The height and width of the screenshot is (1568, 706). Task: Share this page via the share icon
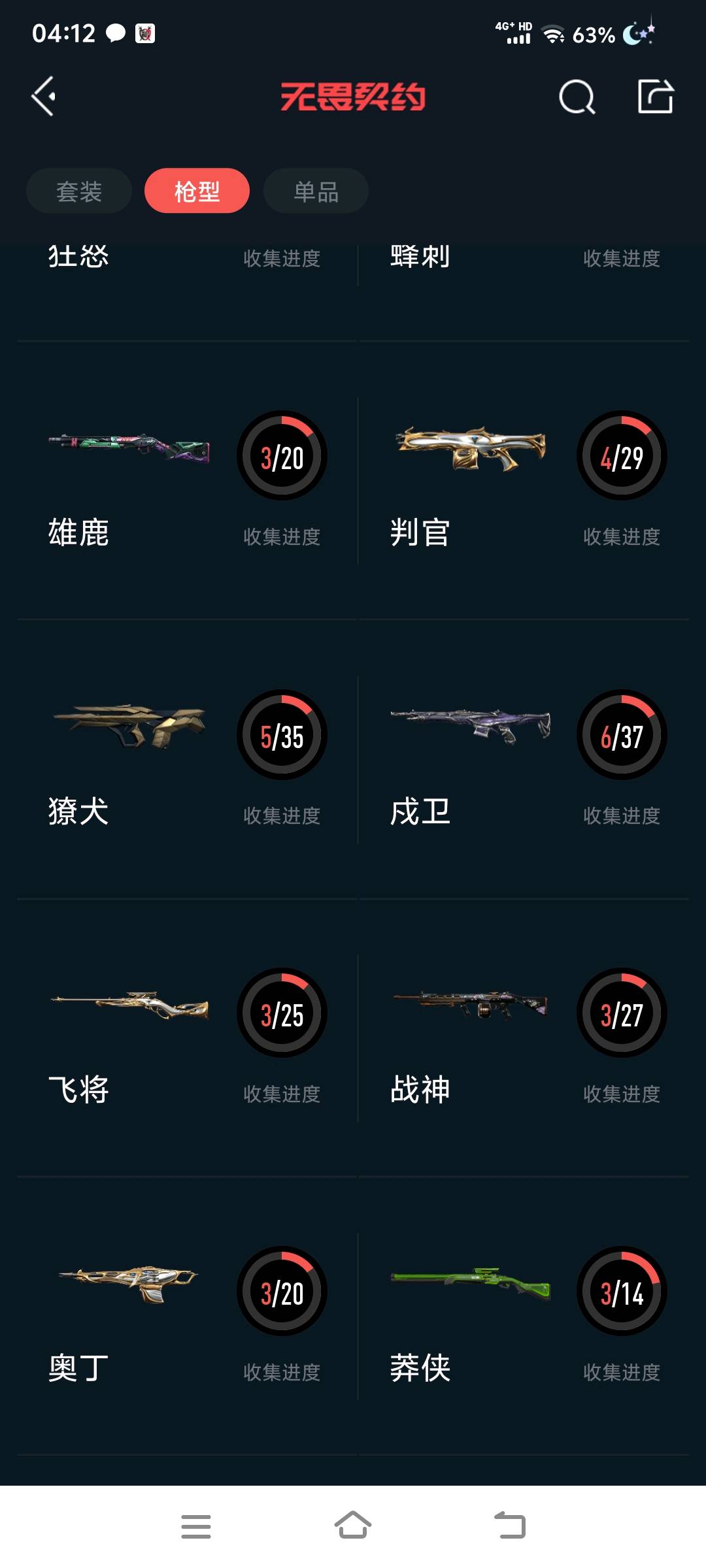[655, 97]
